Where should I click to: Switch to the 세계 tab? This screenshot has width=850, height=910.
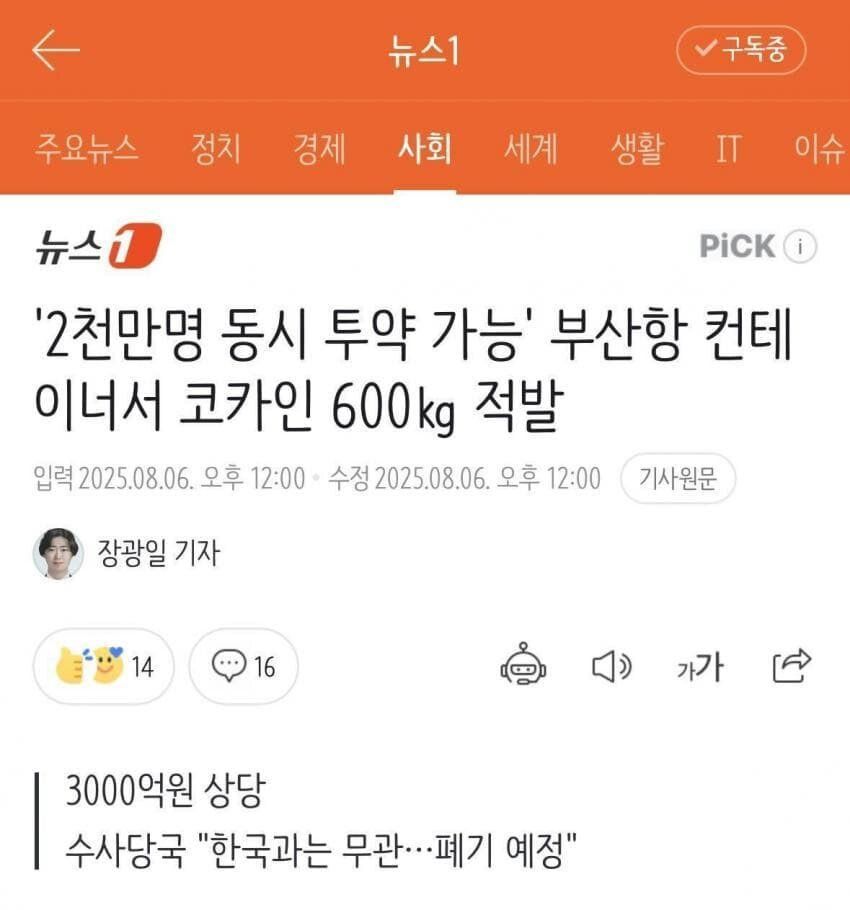(530, 150)
